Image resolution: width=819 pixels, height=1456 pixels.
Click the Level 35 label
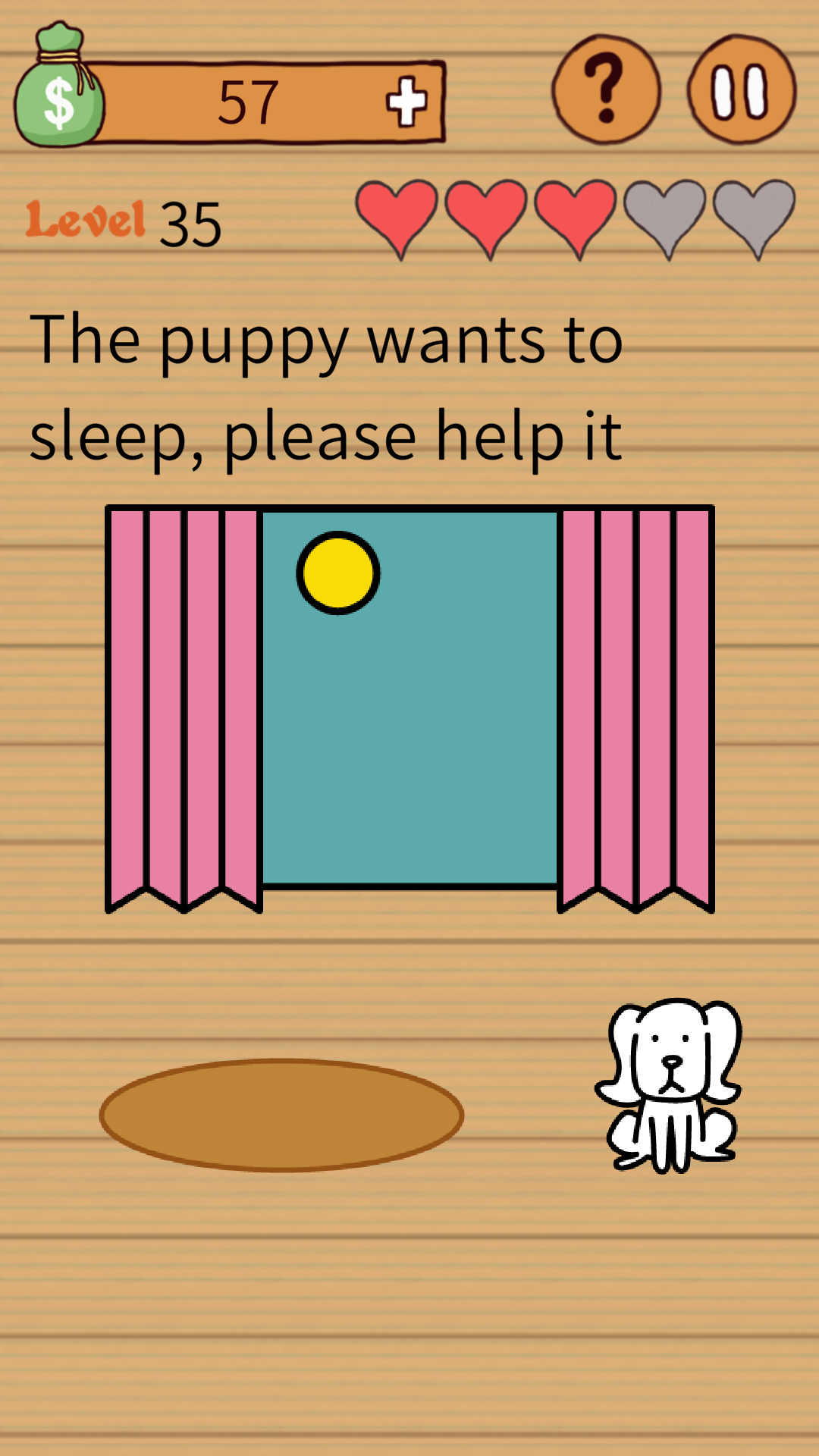(x=121, y=221)
